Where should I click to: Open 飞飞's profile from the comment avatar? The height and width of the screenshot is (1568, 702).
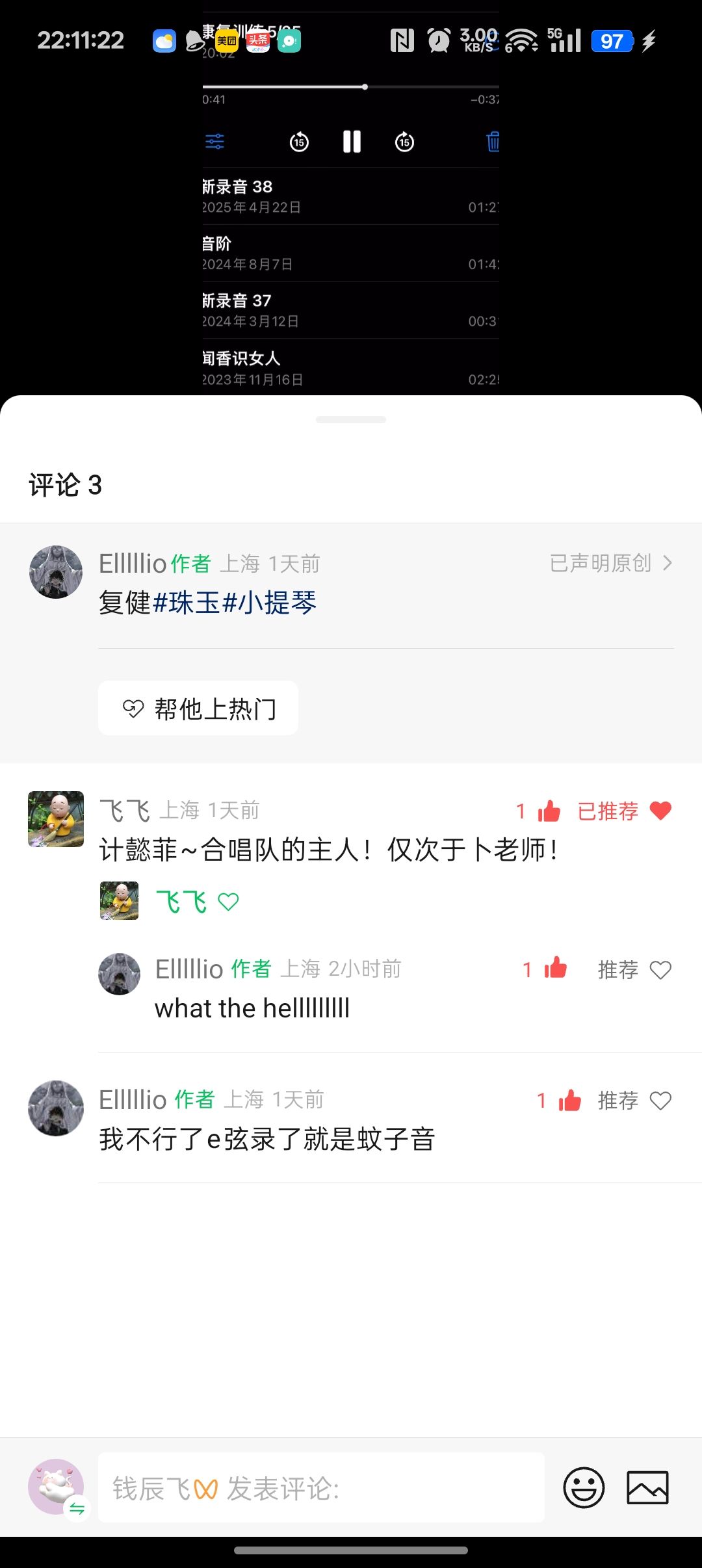tap(56, 818)
